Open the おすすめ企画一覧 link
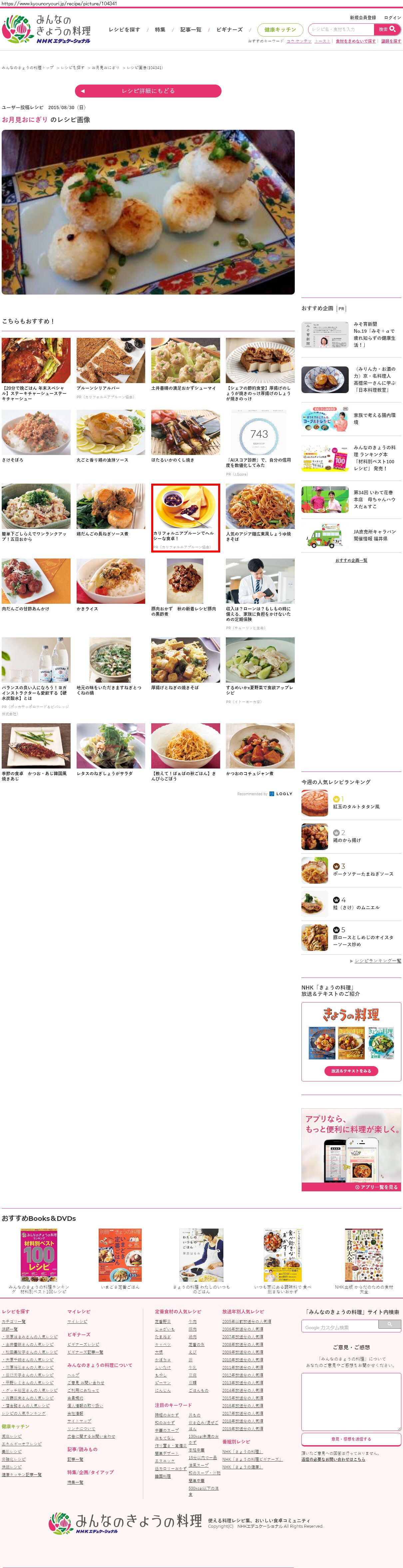Screen dimensions: 403x1568 click(351, 560)
